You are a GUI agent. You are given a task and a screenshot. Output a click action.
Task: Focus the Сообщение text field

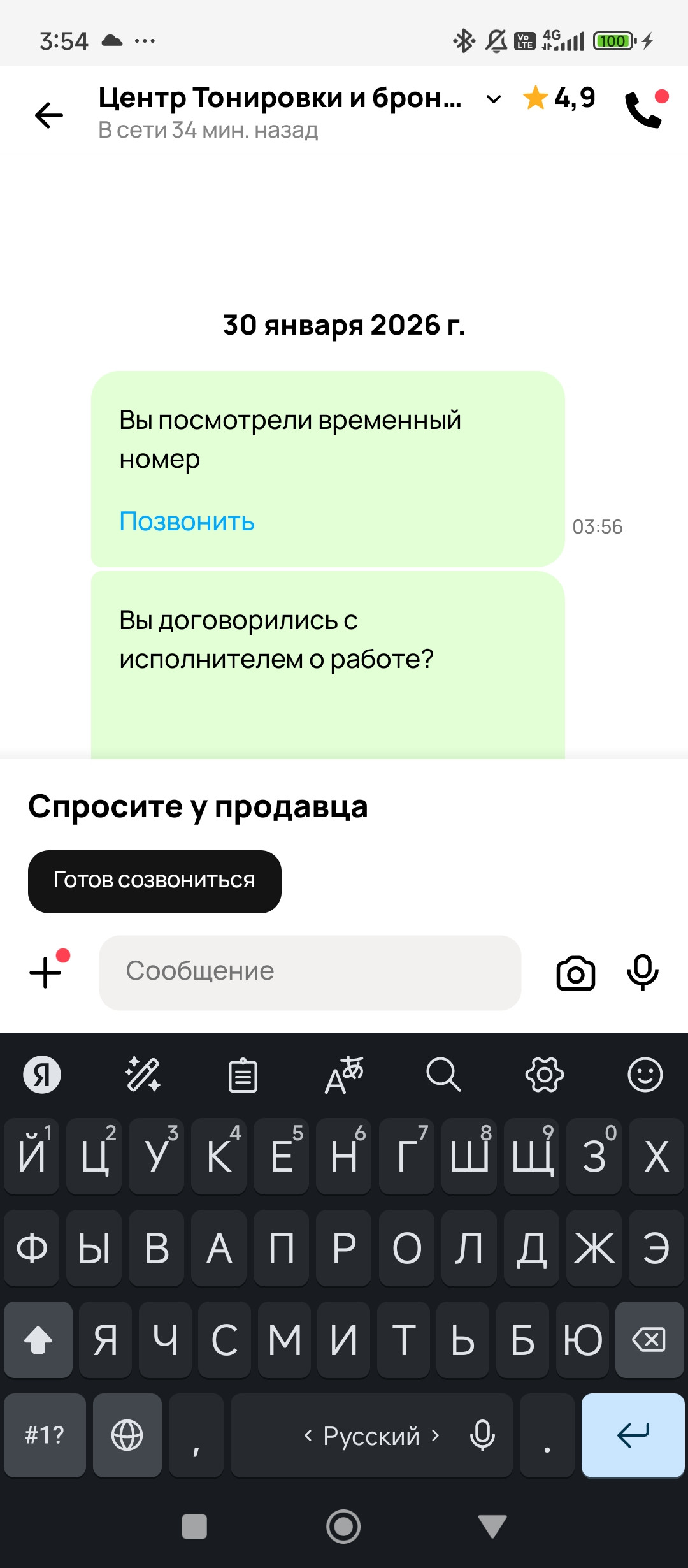point(310,972)
